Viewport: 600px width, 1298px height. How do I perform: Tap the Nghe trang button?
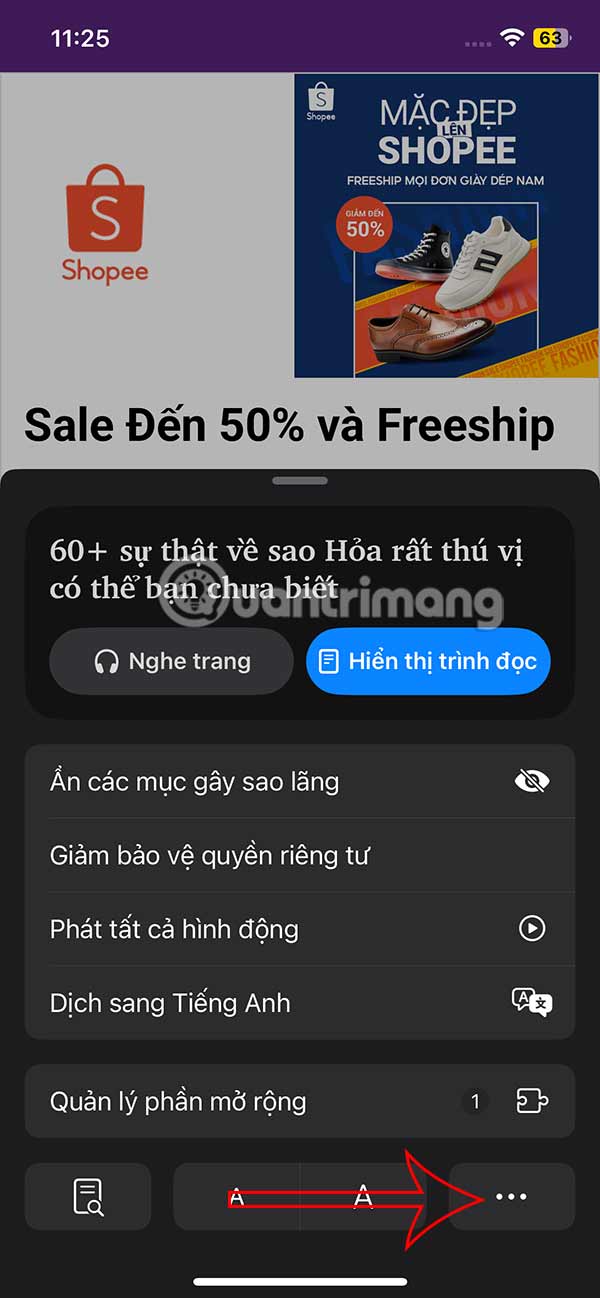coord(171,661)
